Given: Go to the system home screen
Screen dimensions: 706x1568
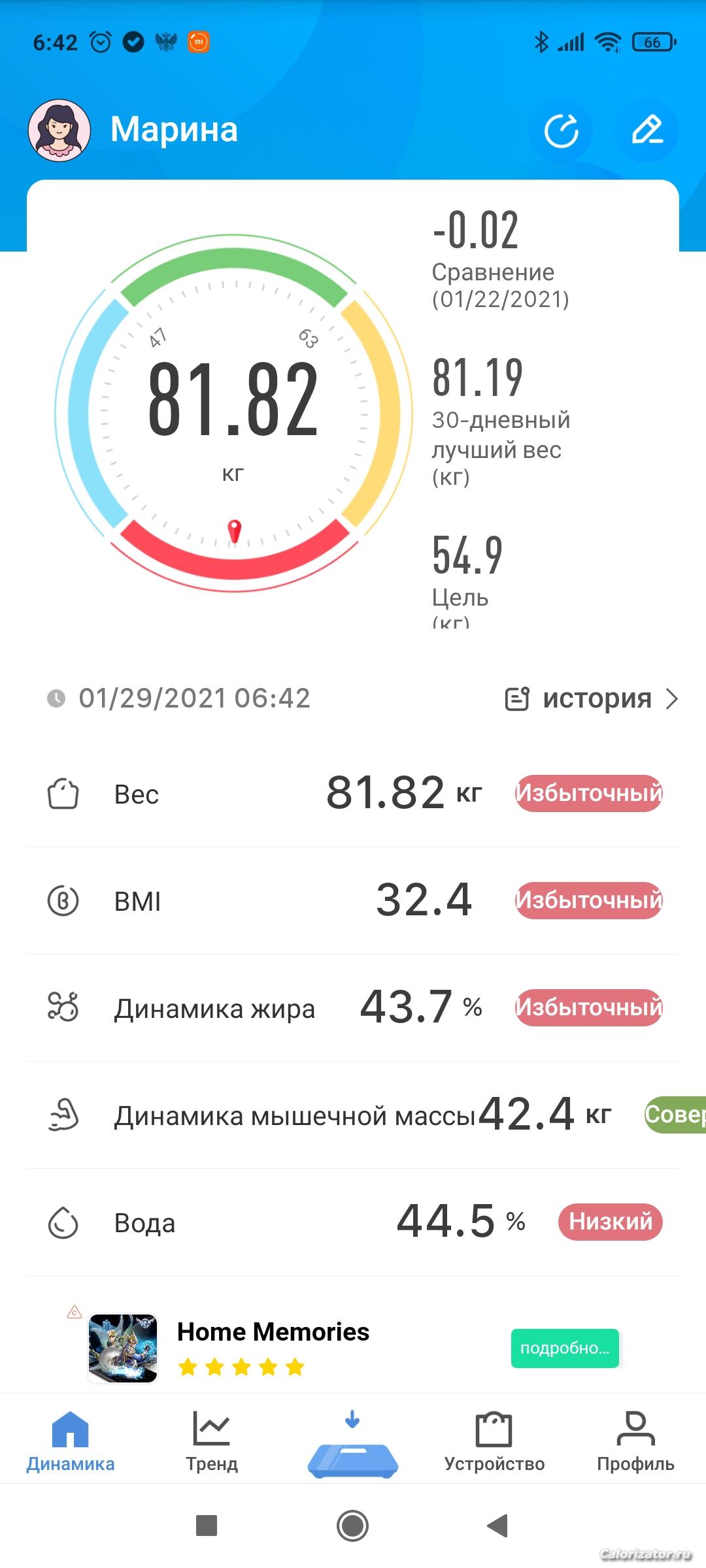Looking at the screenshot, I should click(x=353, y=1526).
